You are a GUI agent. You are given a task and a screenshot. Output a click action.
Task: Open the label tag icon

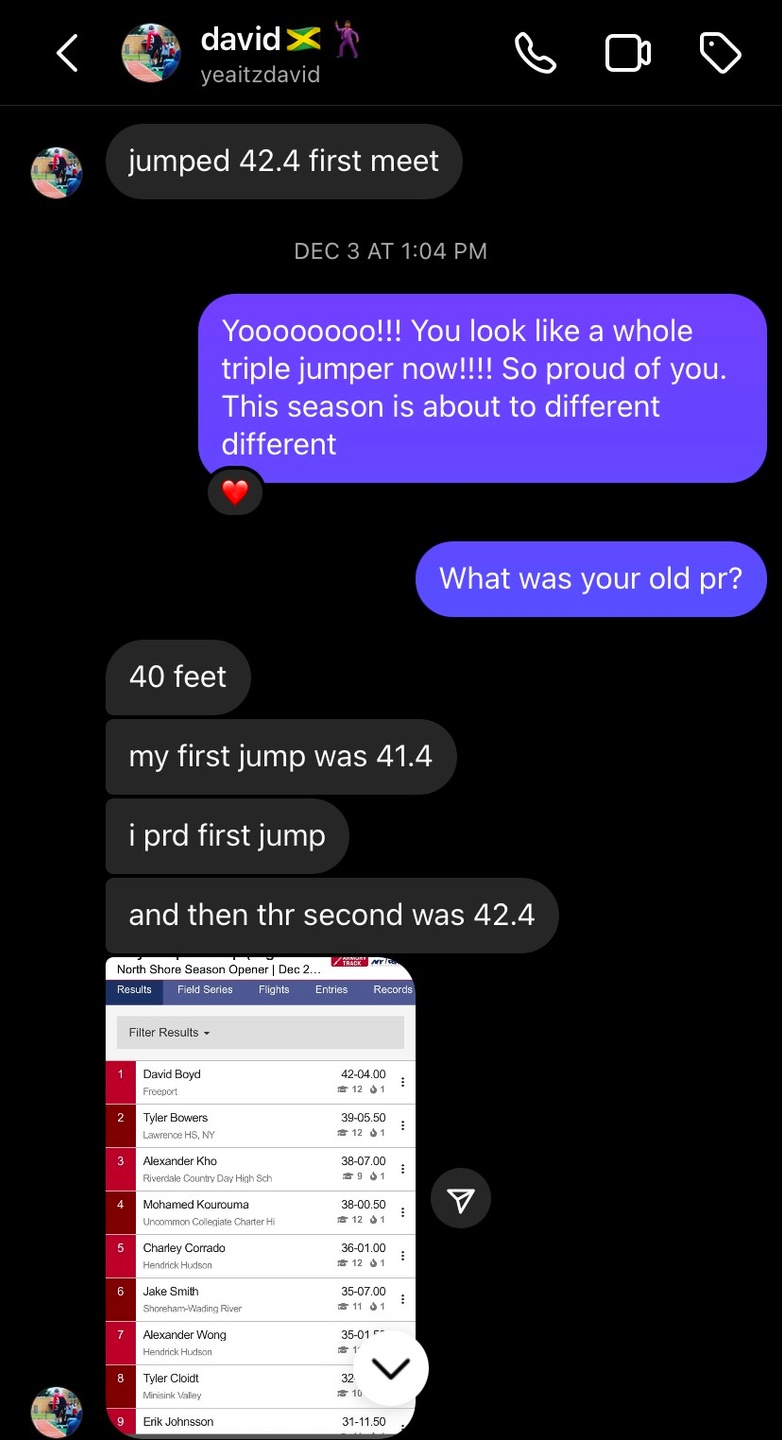click(720, 53)
